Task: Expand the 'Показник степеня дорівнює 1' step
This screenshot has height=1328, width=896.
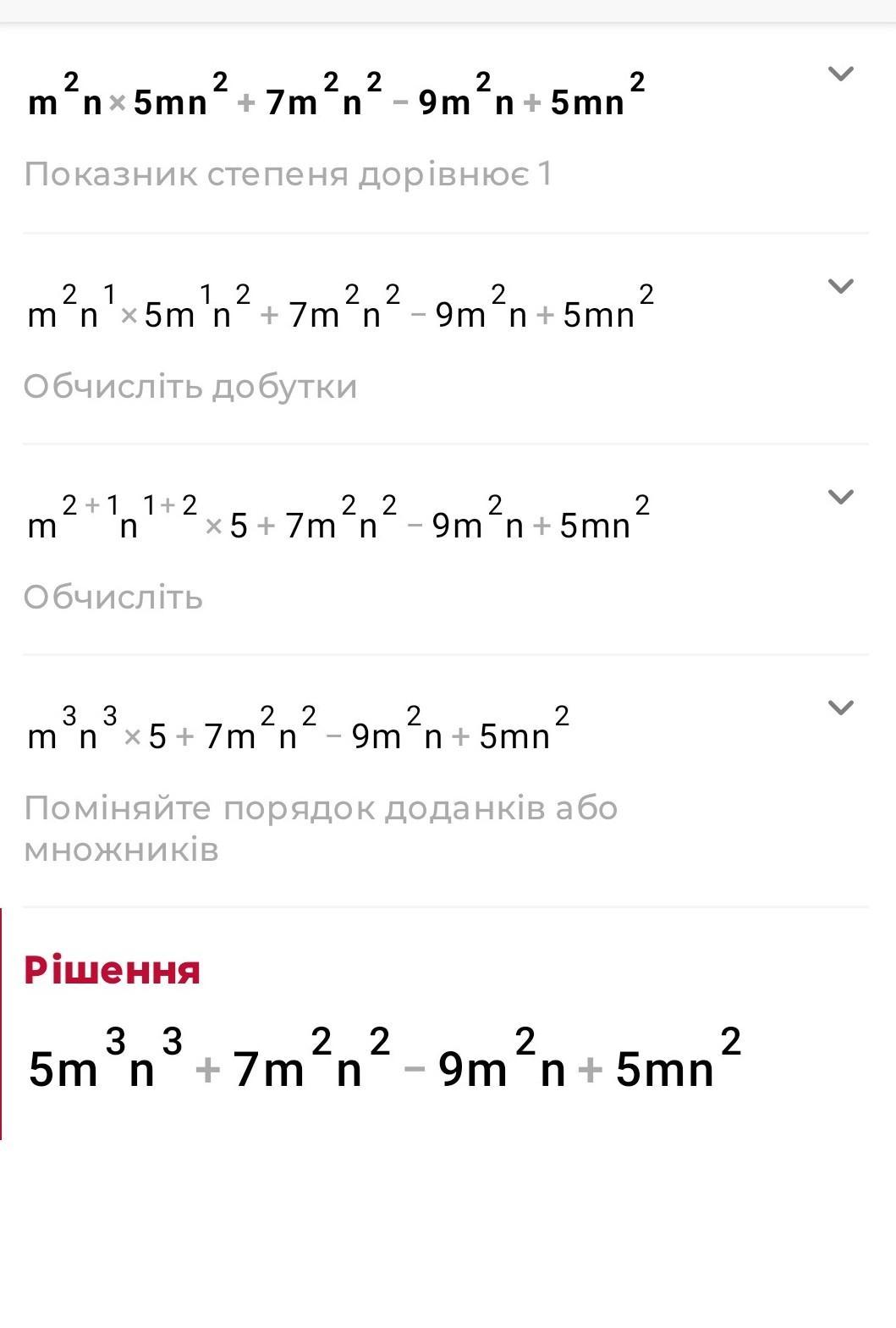Action: [840, 74]
